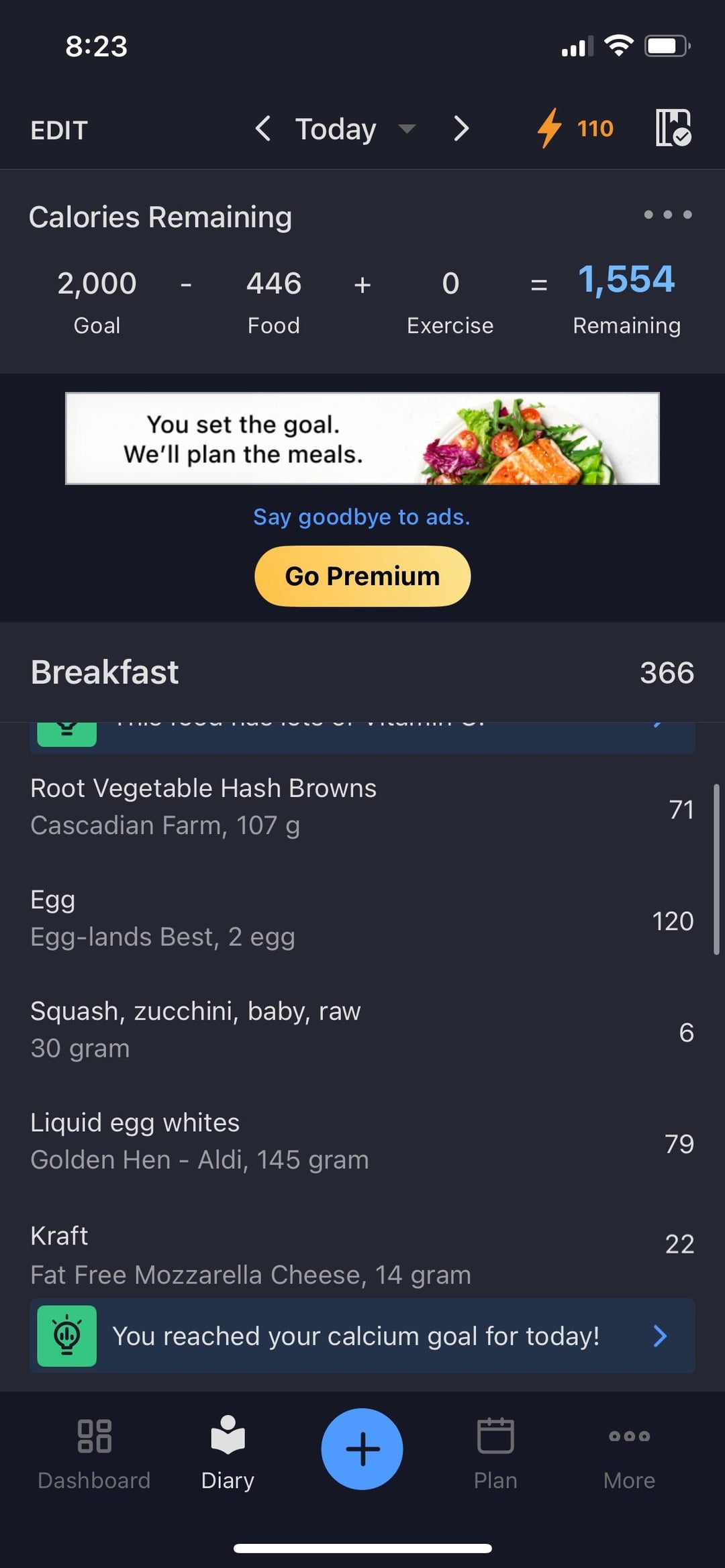The width and height of the screenshot is (725, 1568).
Task: Open the meal planning ad banner
Action: (362, 438)
